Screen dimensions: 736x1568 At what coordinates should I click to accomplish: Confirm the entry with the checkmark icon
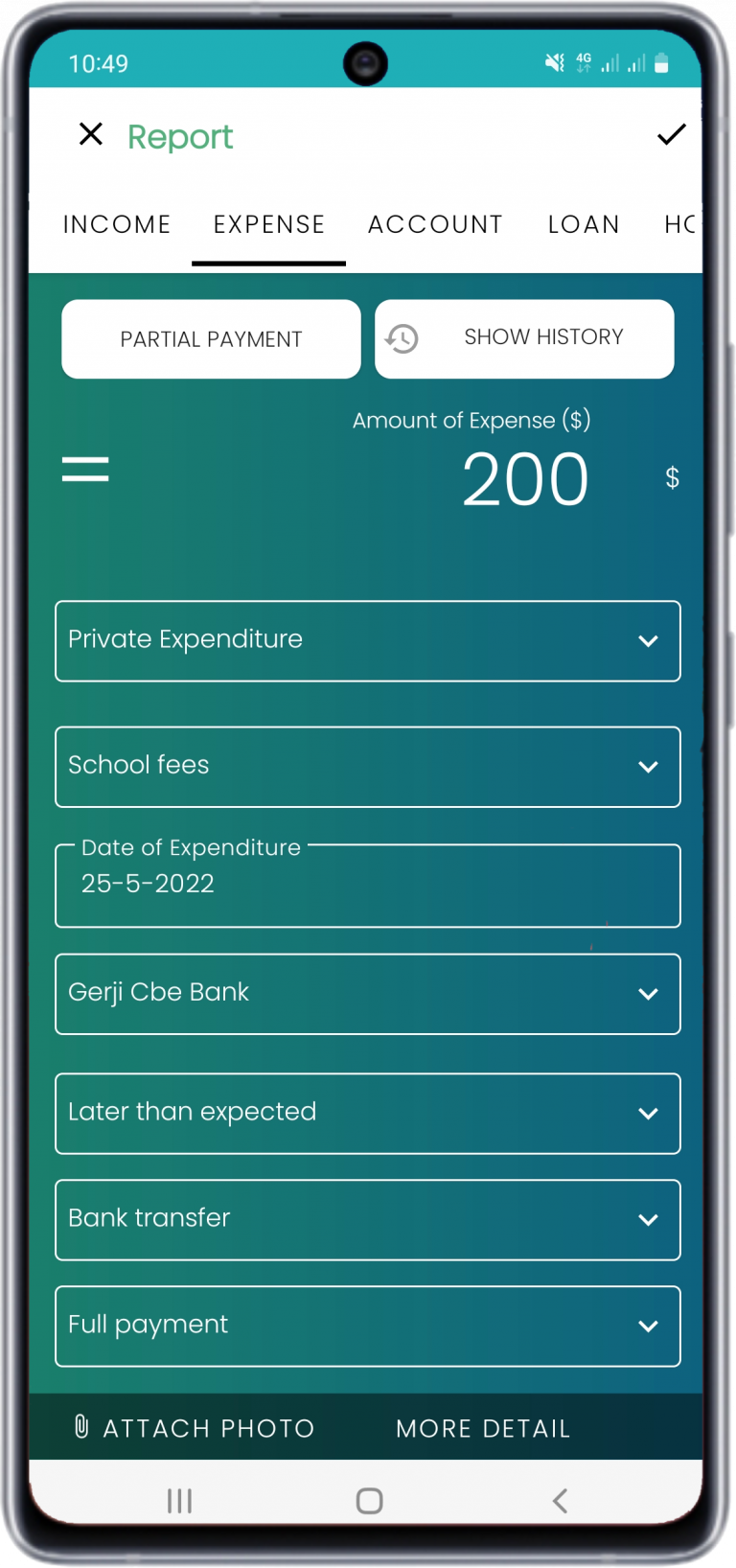[672, 134]
